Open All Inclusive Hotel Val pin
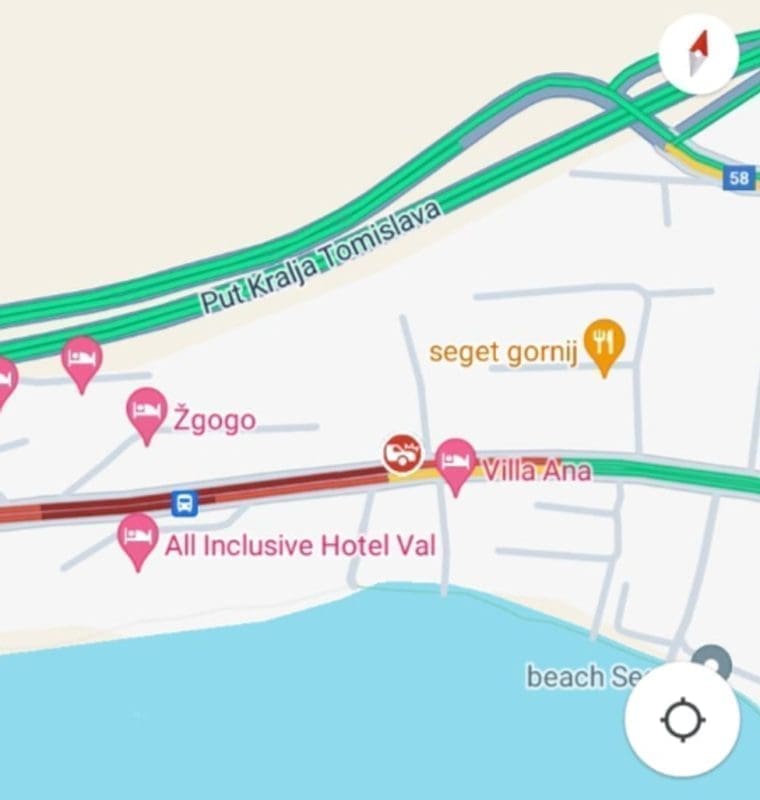 (x=138, y=537)
